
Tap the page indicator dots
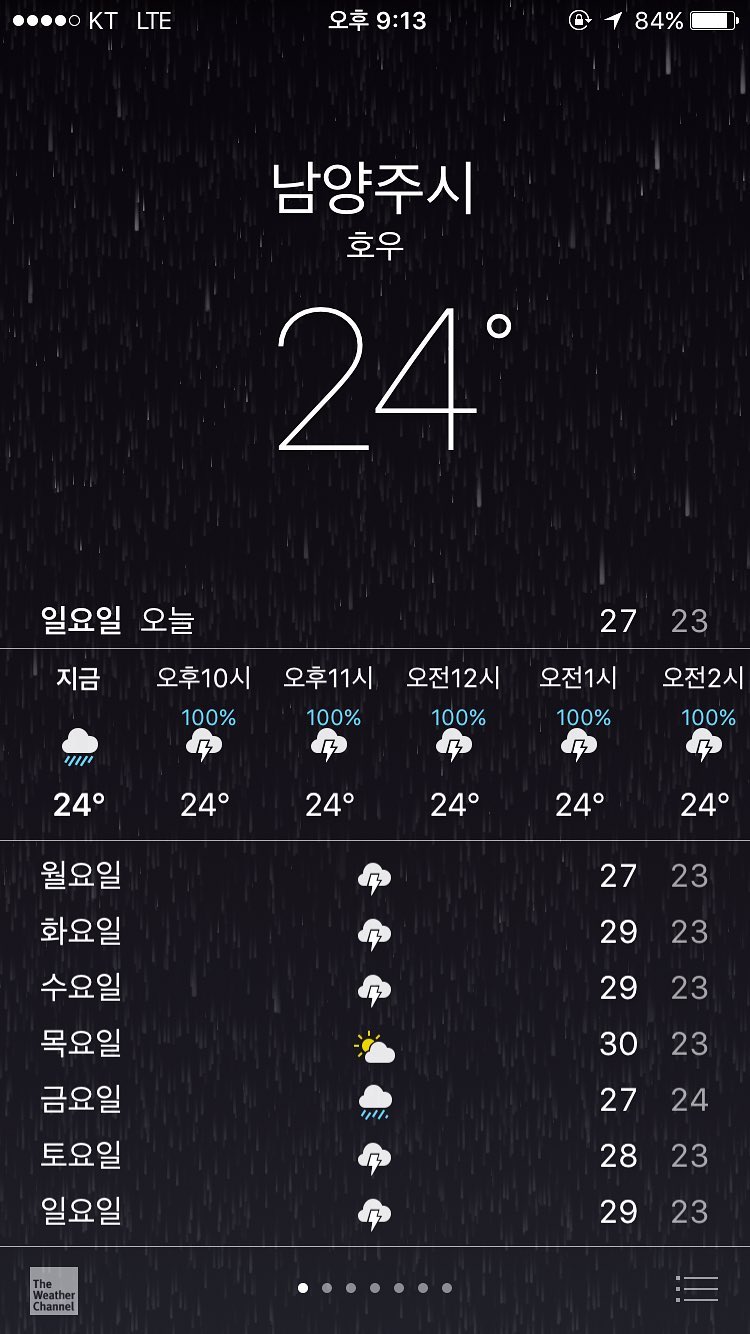[375, 1288]
